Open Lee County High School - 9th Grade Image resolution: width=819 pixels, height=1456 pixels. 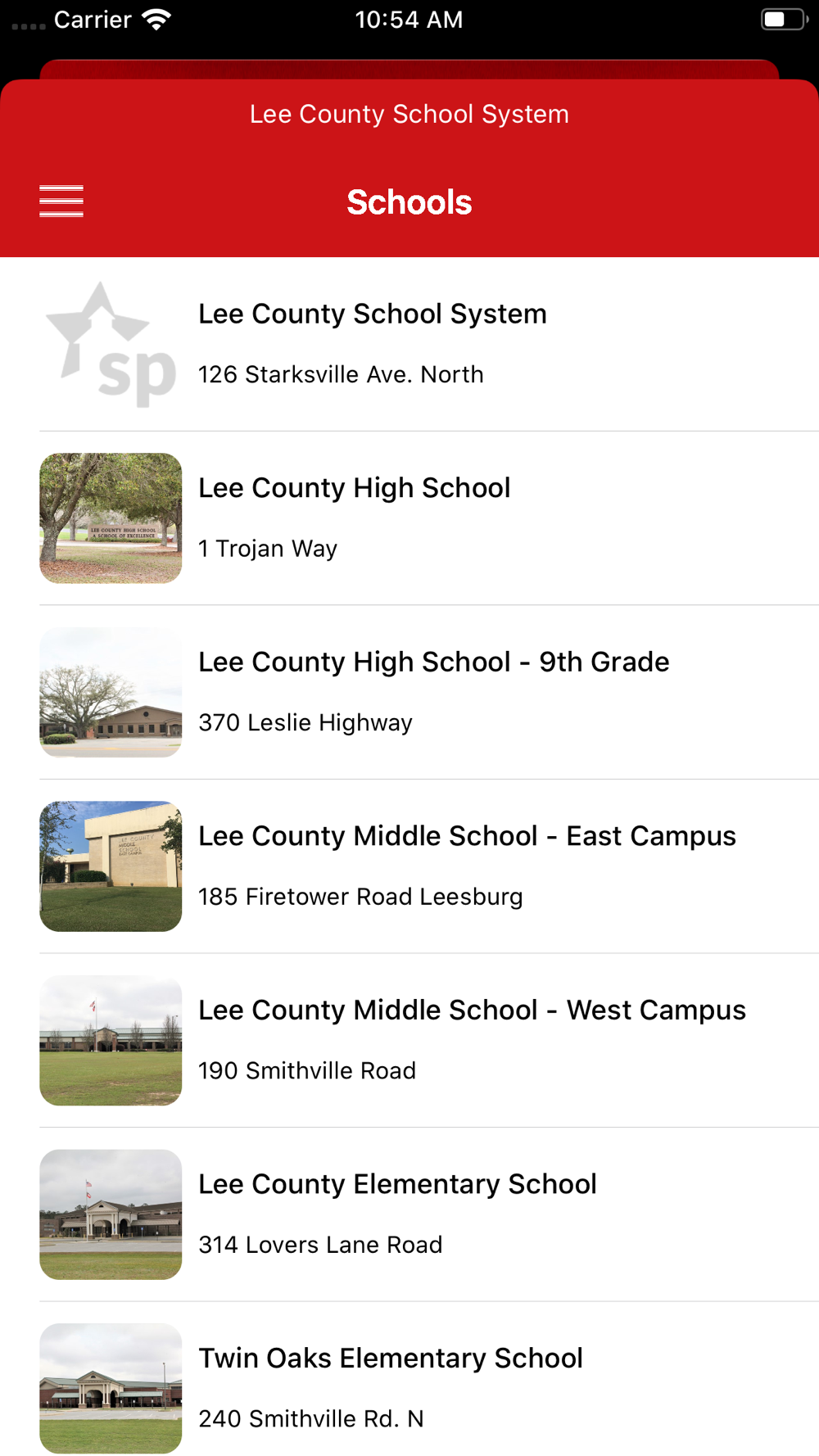(x=409, y=692)
